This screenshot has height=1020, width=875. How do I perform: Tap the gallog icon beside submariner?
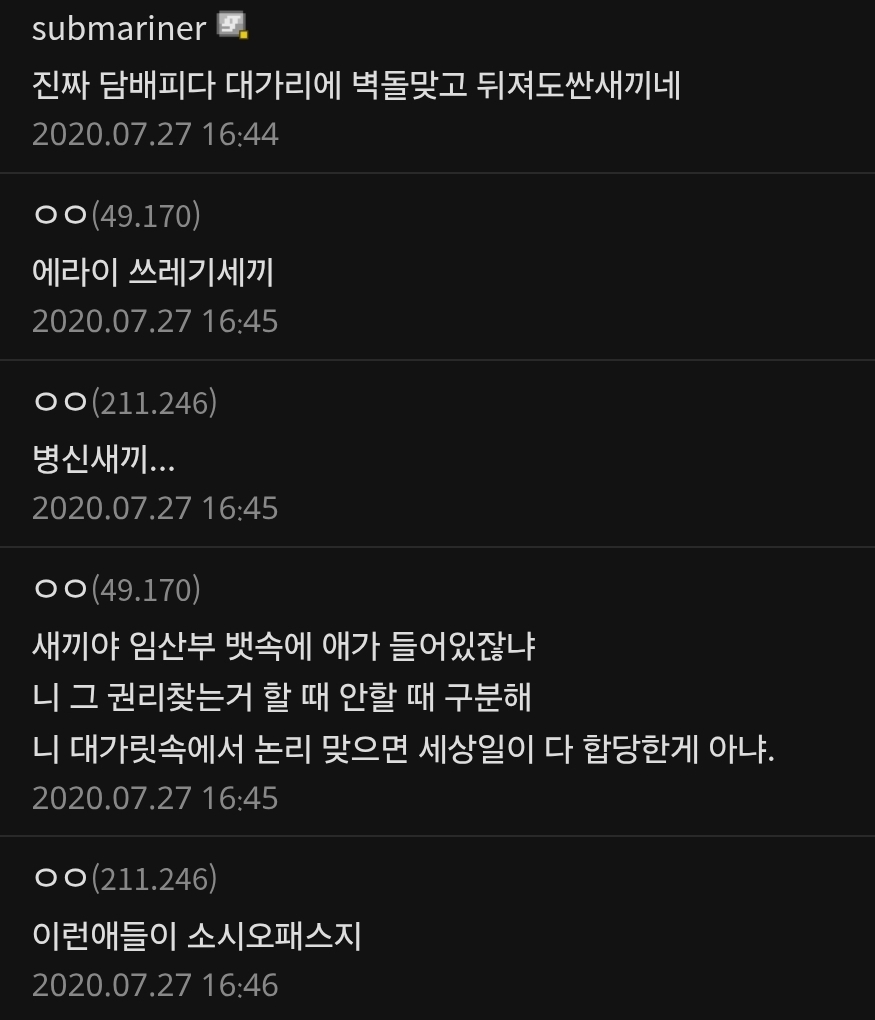[232, 26]
